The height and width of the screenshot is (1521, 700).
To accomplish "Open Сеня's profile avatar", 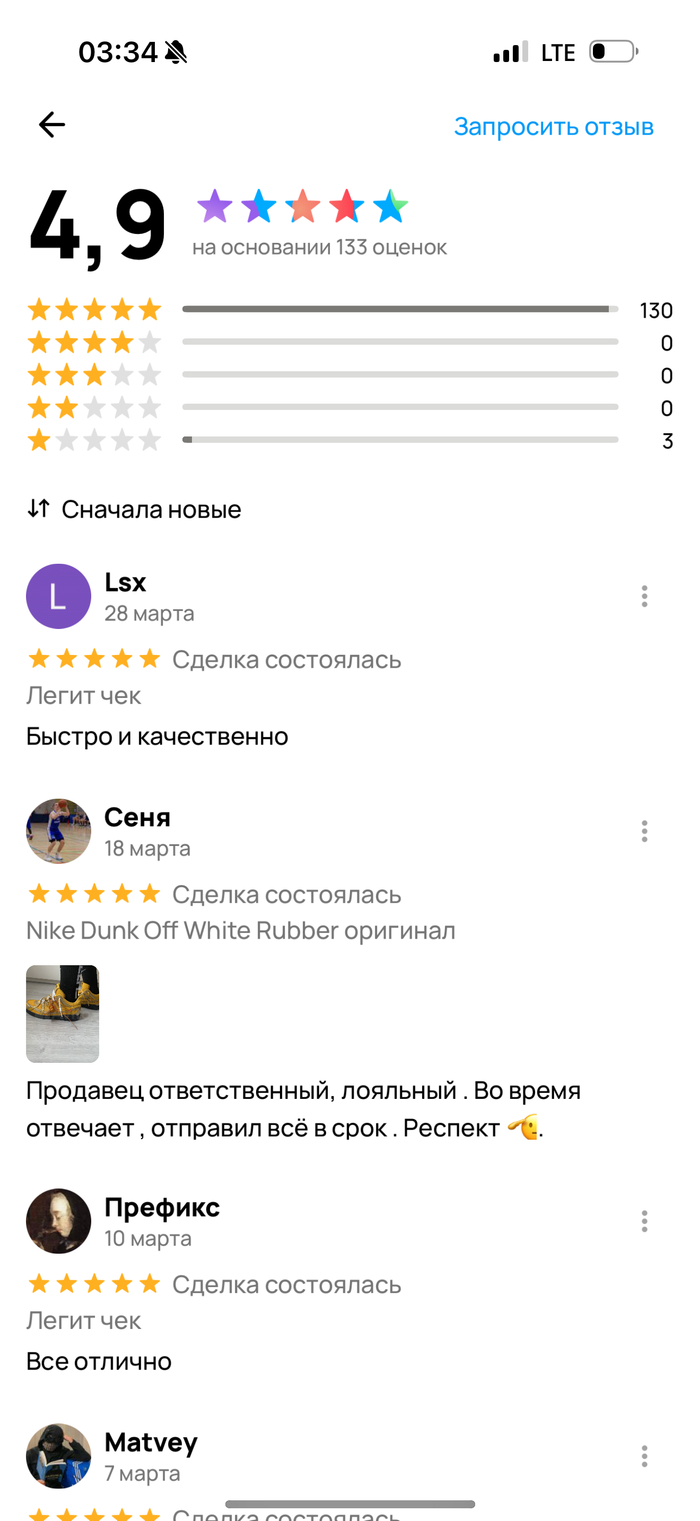I will 58,831.
